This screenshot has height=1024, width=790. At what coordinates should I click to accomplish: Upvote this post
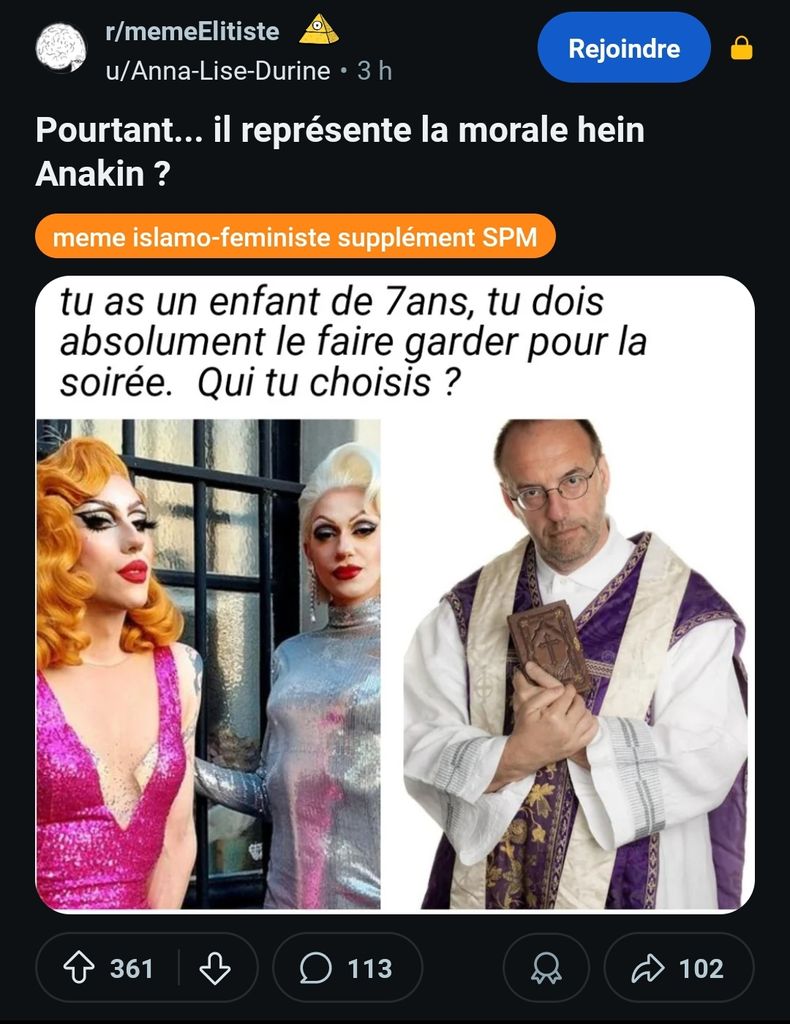click(x=78, y=968)
